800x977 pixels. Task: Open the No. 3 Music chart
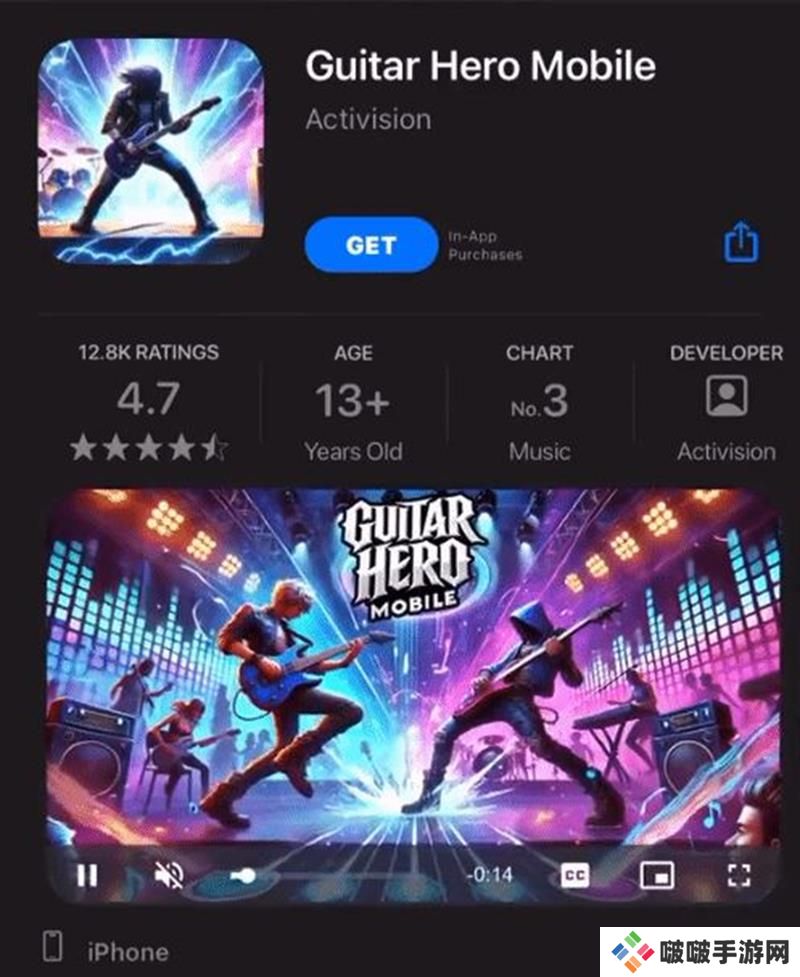click(539, 405)
